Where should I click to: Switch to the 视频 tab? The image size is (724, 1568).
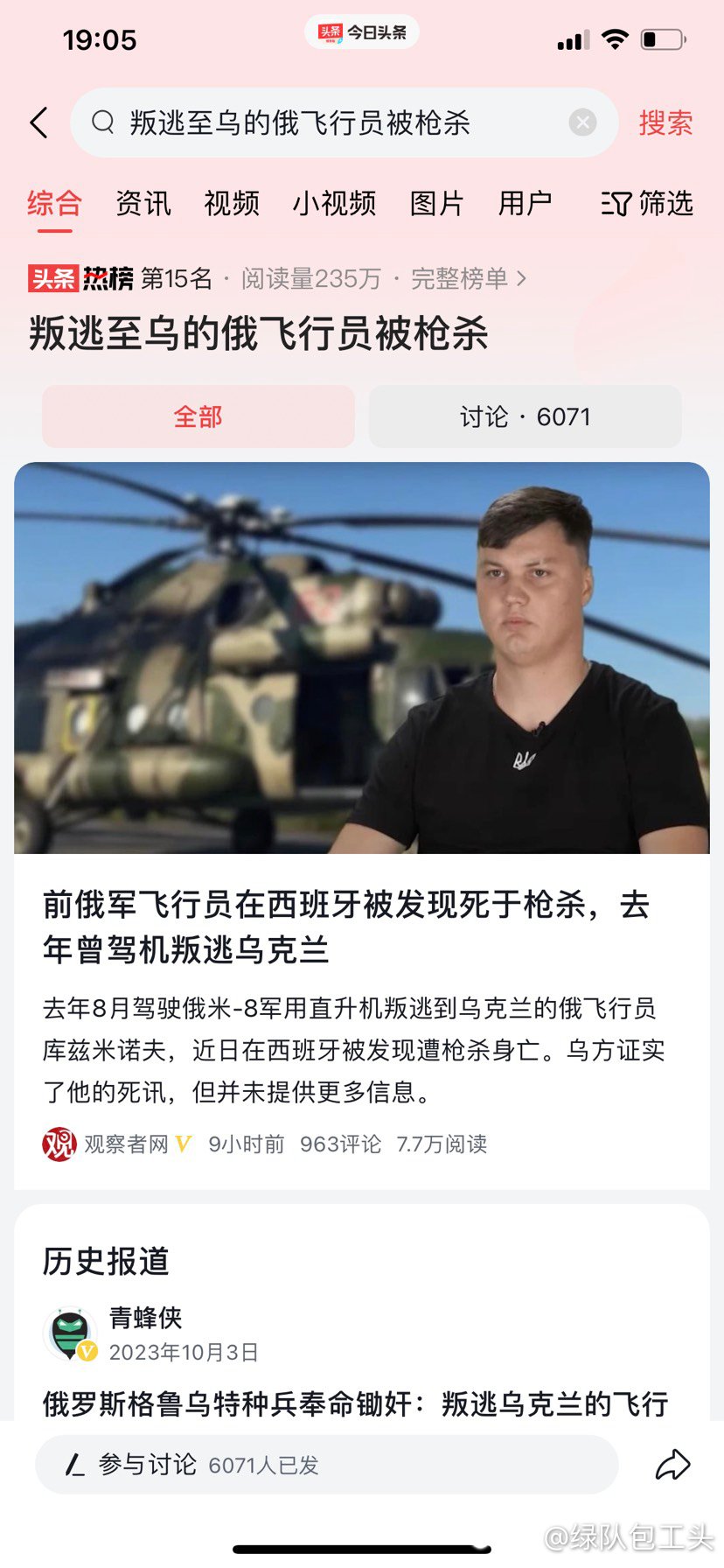232,204
